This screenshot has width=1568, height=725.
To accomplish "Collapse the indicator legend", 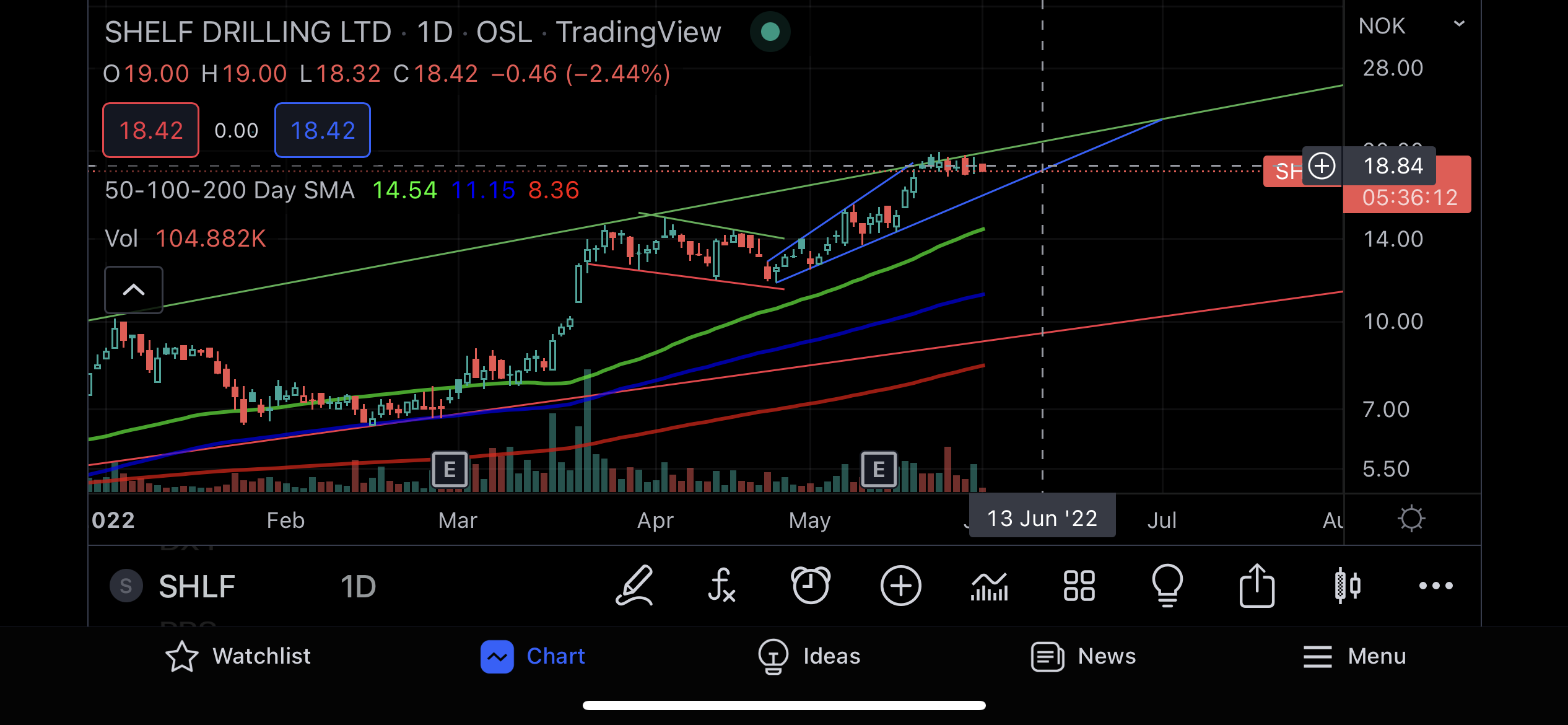I will coord(134,290).
